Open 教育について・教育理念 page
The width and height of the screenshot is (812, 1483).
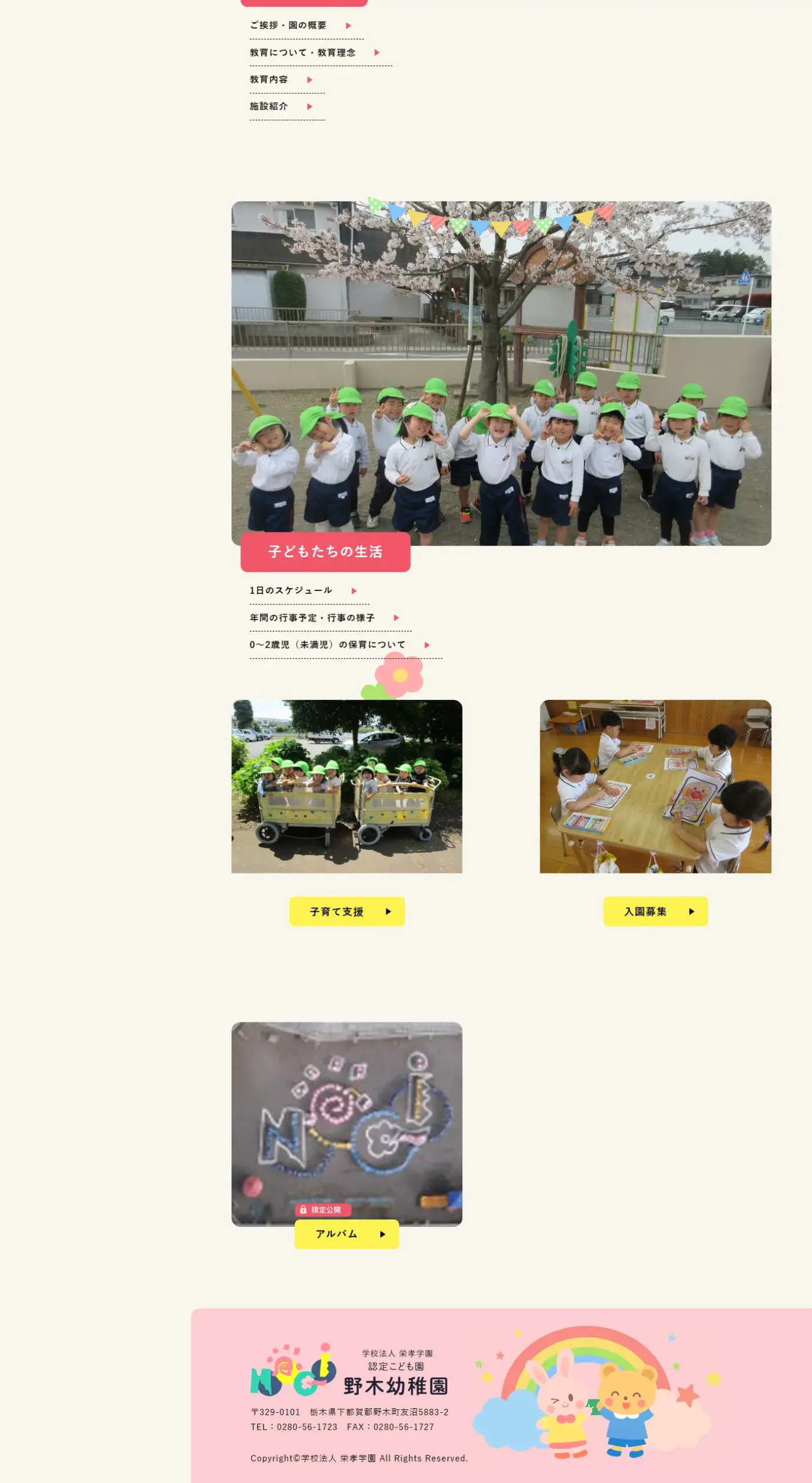point(314,53)
